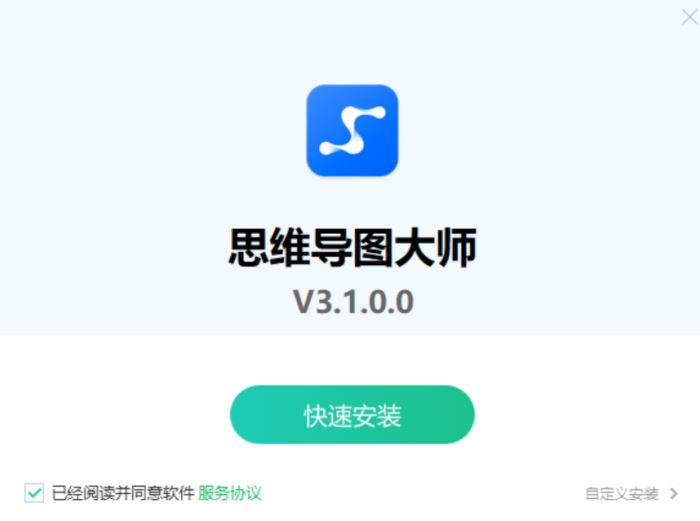
Task: Close the installer window
Action: tap(689, 16)
